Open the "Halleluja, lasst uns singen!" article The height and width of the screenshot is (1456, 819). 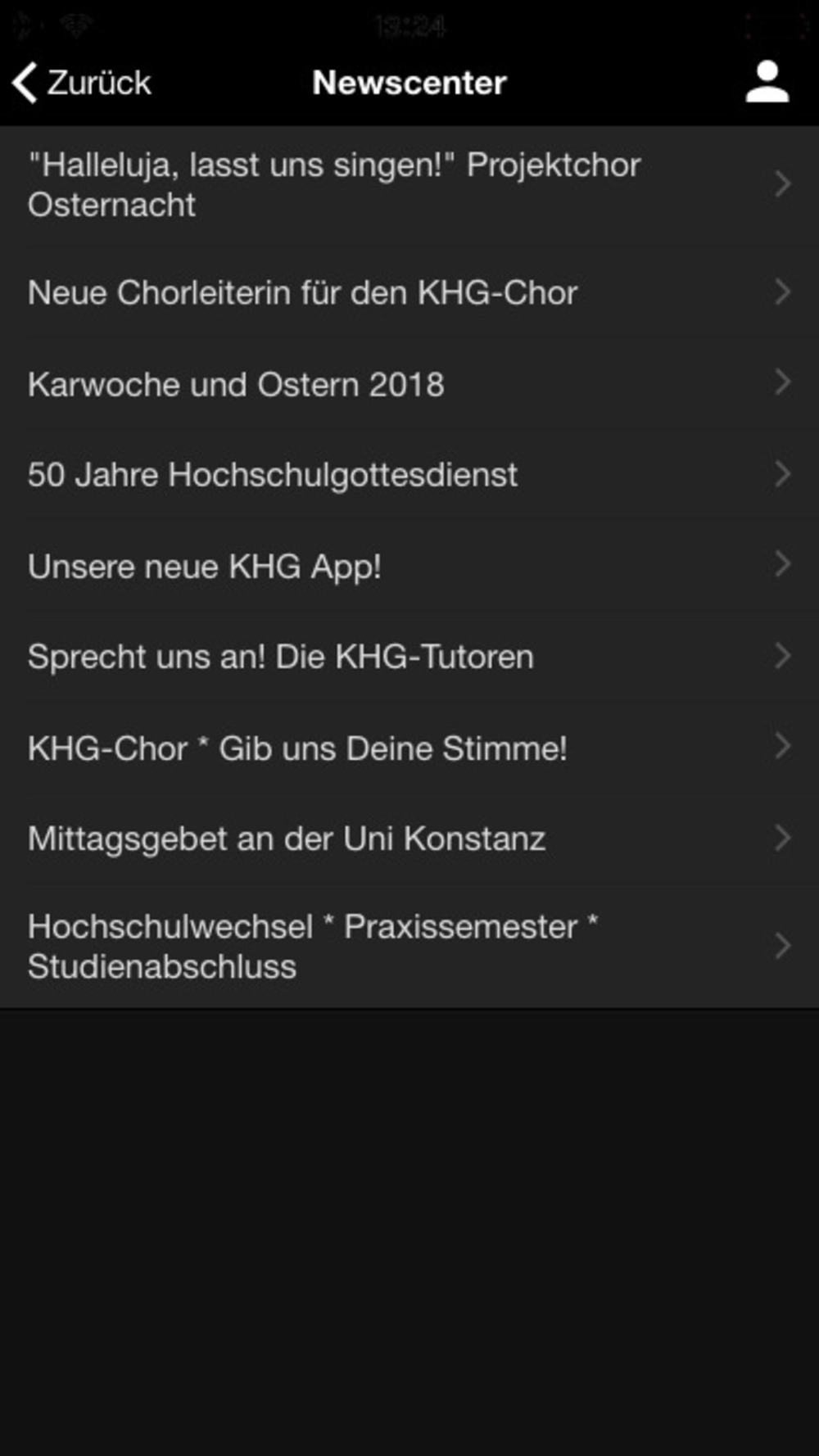[409, 185]
